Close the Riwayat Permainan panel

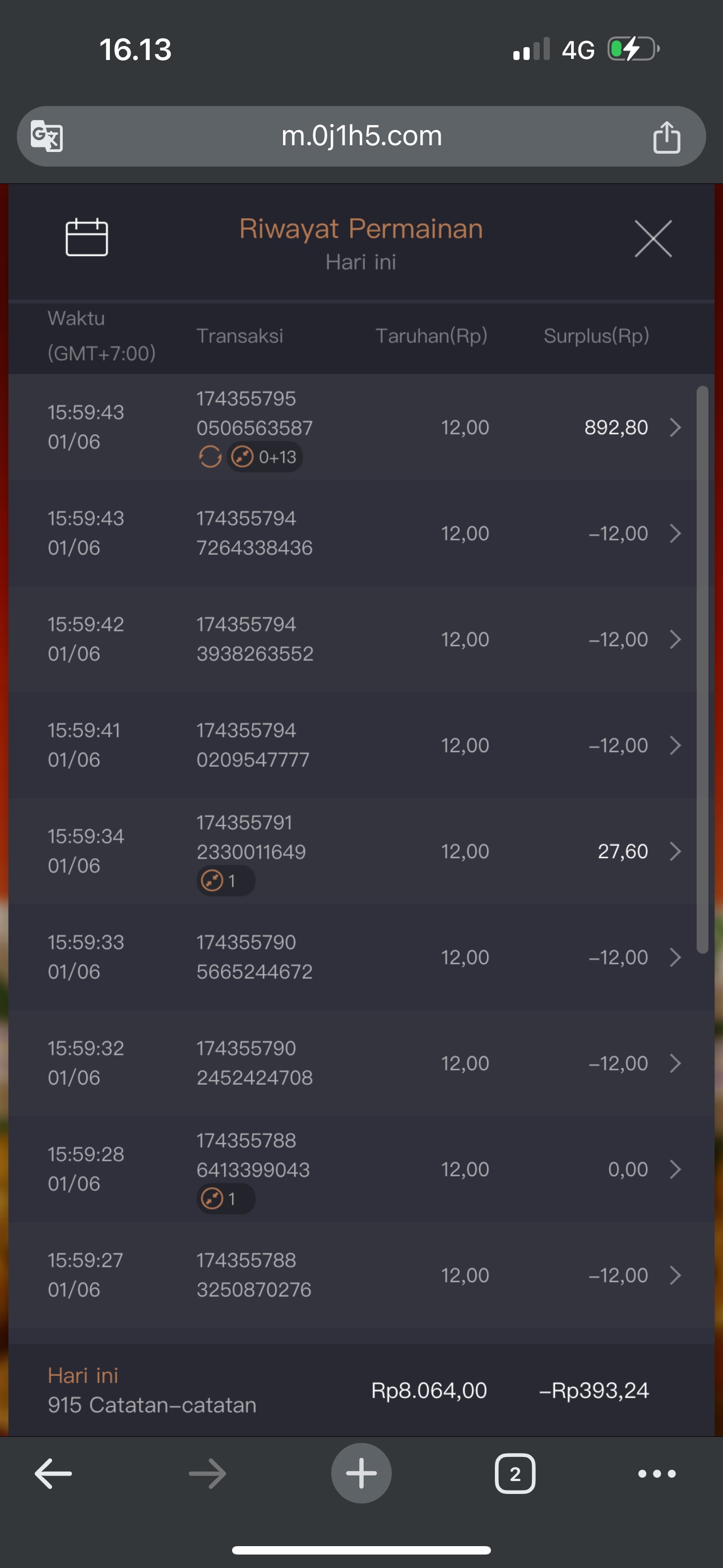point(653,238)
